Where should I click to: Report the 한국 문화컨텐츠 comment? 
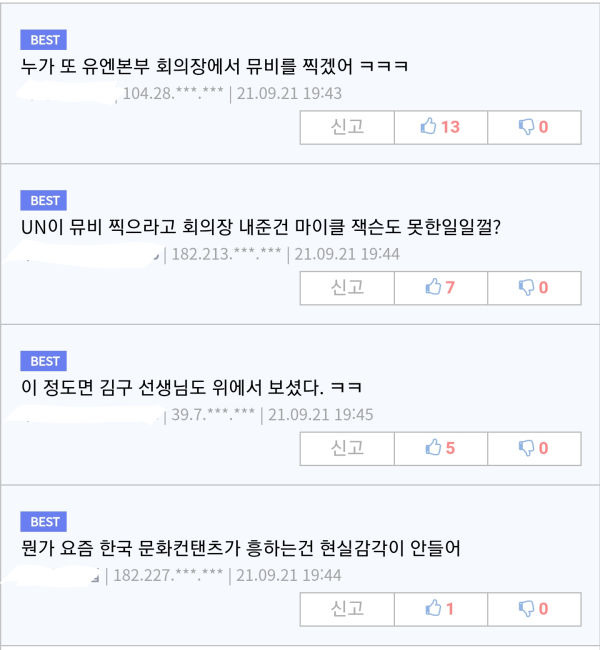click(347, 608)
